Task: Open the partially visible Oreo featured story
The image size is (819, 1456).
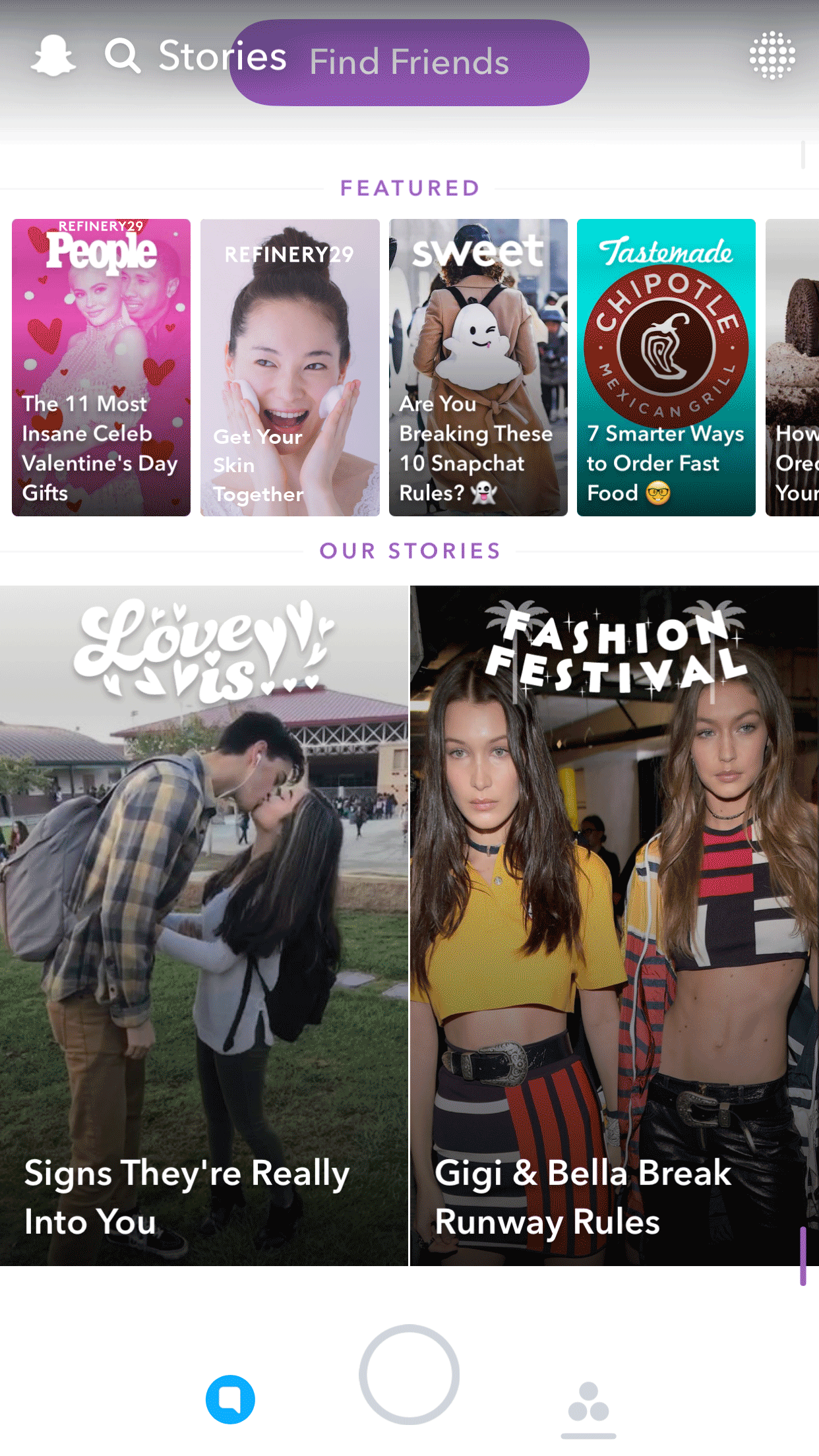Action: [x=794, y=367]
